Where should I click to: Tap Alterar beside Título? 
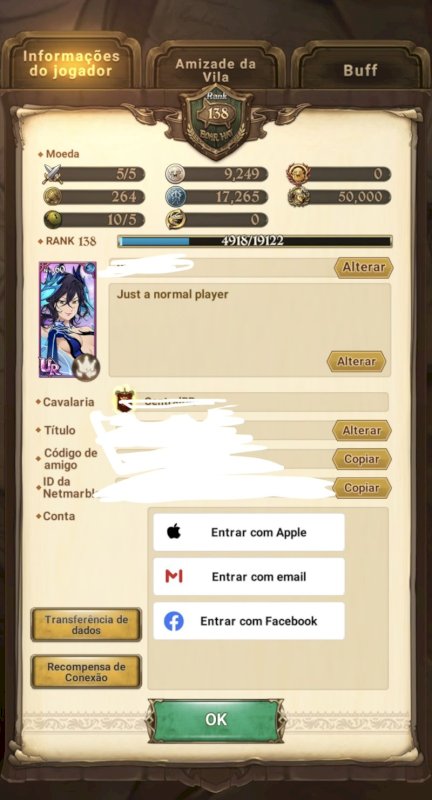pos(362,431)
